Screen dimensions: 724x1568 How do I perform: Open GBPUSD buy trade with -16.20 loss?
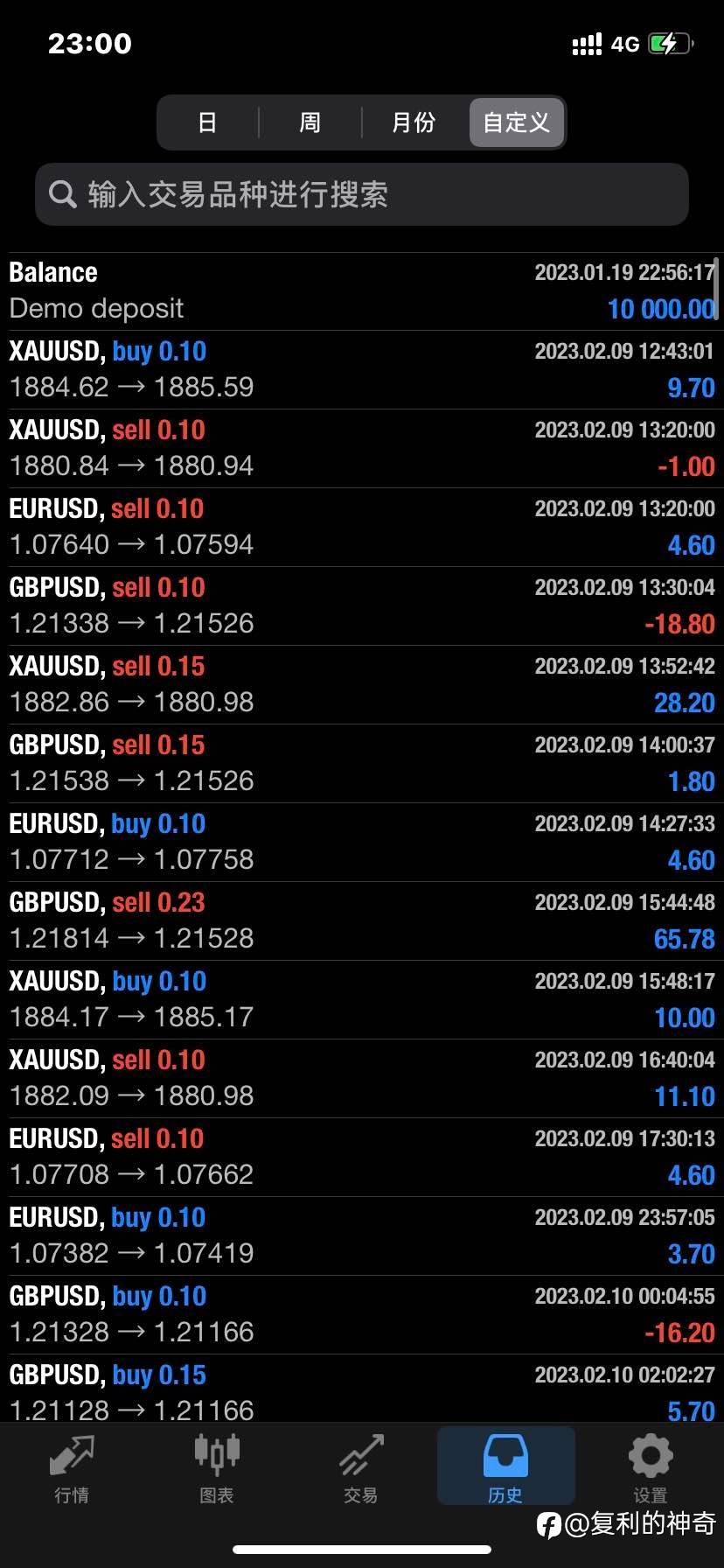pyautogui.click(x=362, y=1314)
